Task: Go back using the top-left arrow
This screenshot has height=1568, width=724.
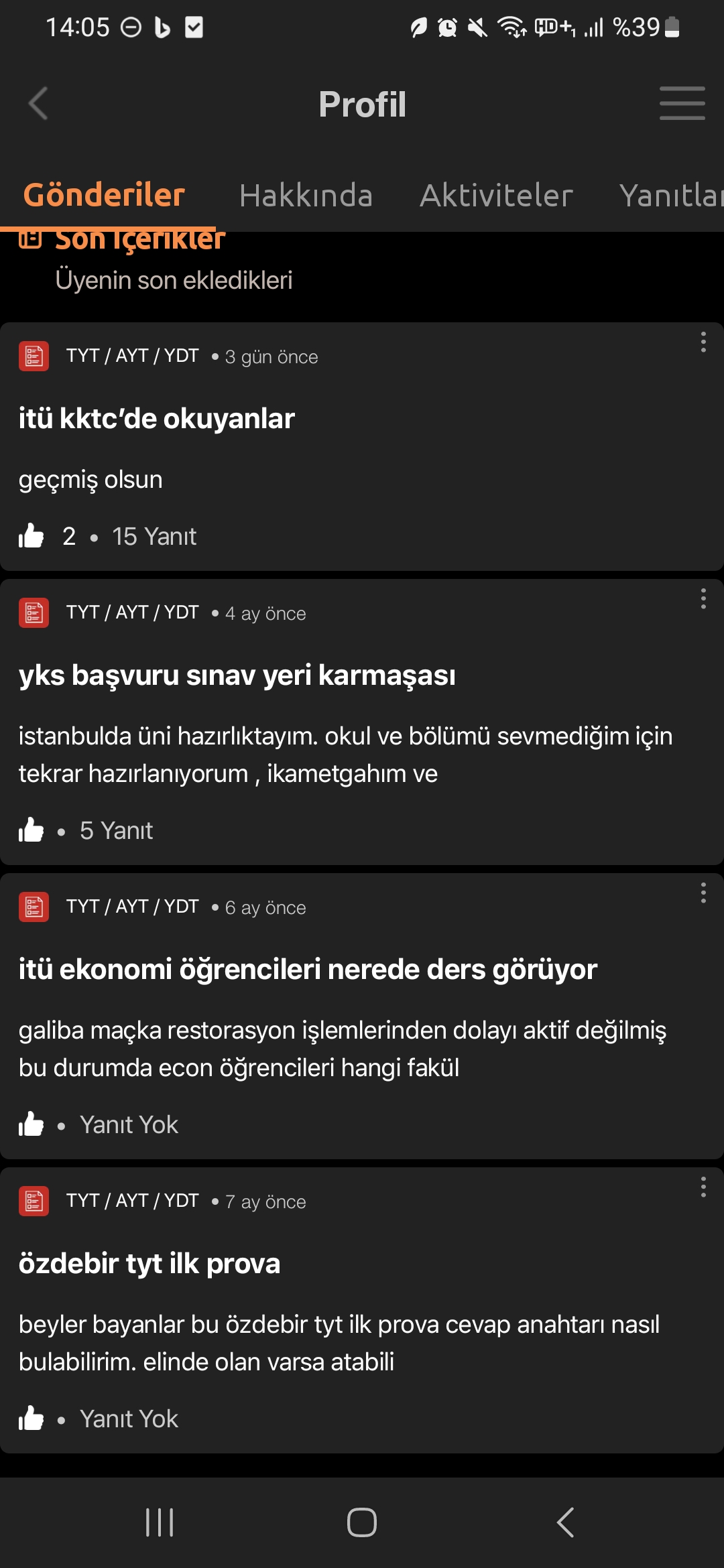Action: pos(38,103)
